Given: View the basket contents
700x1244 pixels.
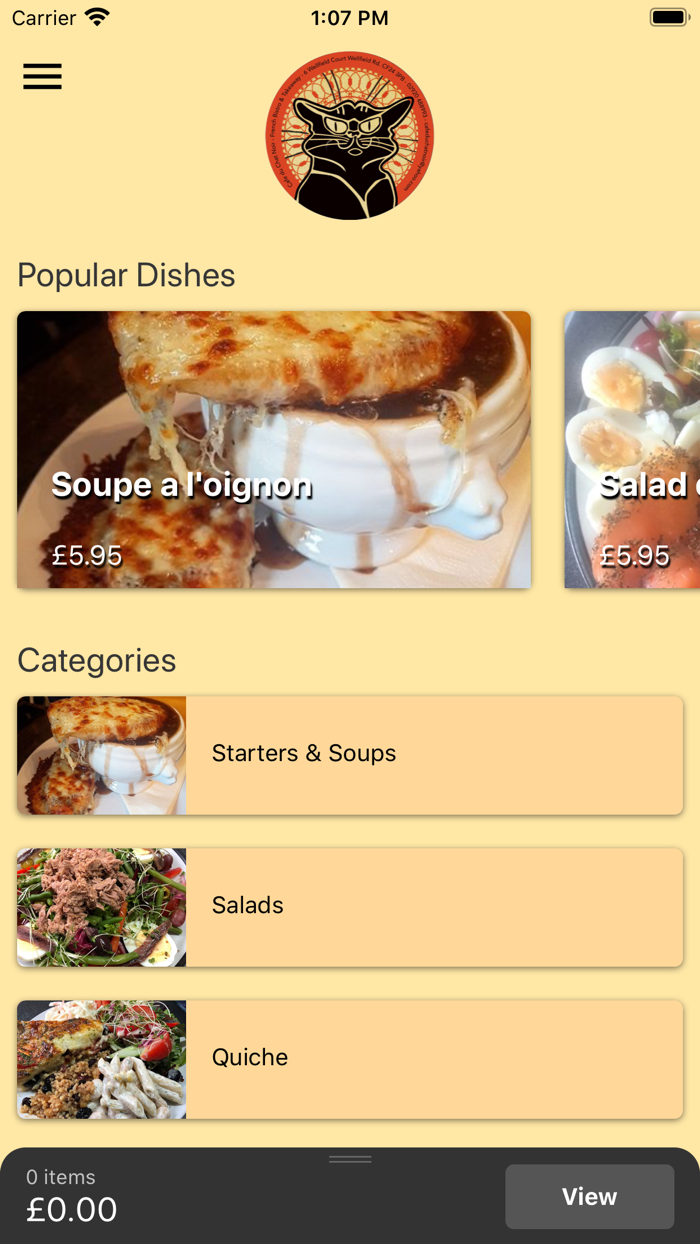Looking at the screenshot, I should pyautogui.click(x=589, y=1196).
